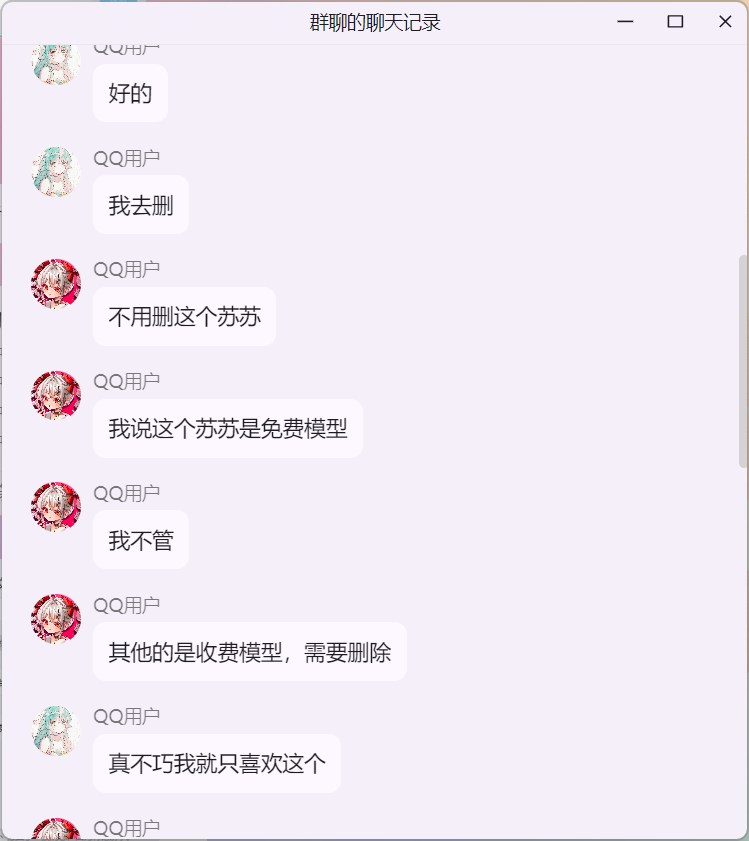Maximize the chat record window
Image resolution: width=749 pixels, height=841 pixels.
click(675, 22)
